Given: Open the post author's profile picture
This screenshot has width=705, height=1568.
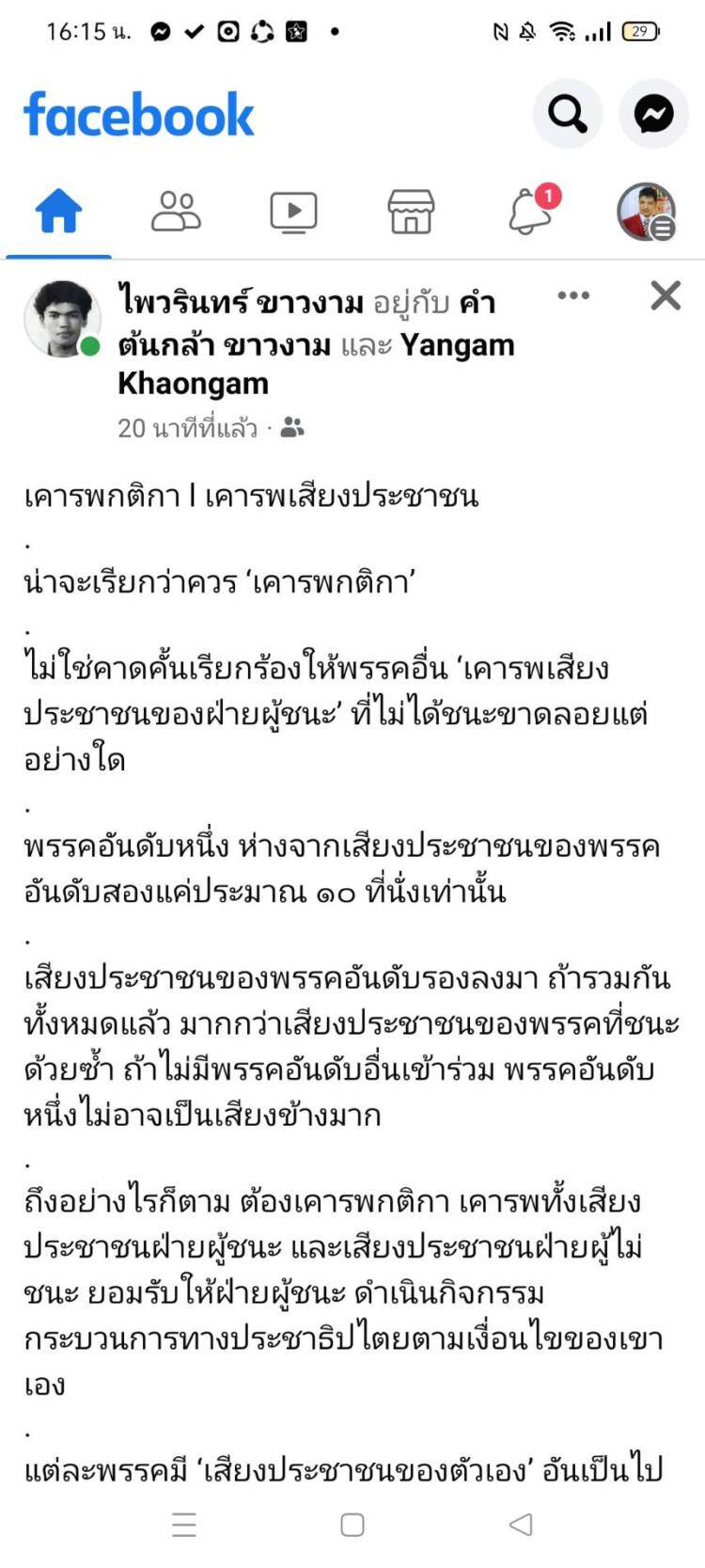Looking at the screenshot, I should click(x=62, y=319).
